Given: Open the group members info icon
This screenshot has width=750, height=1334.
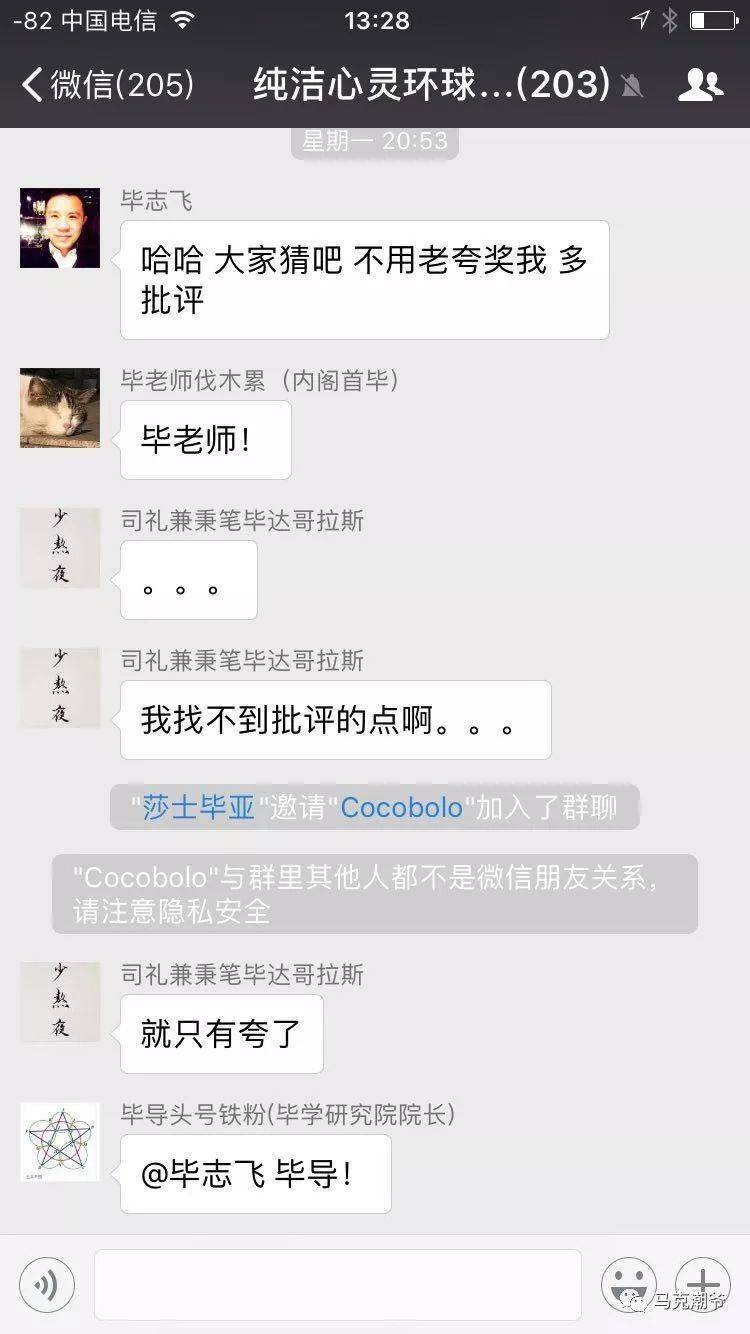Looking at the screenshot, I should [700, 85].
